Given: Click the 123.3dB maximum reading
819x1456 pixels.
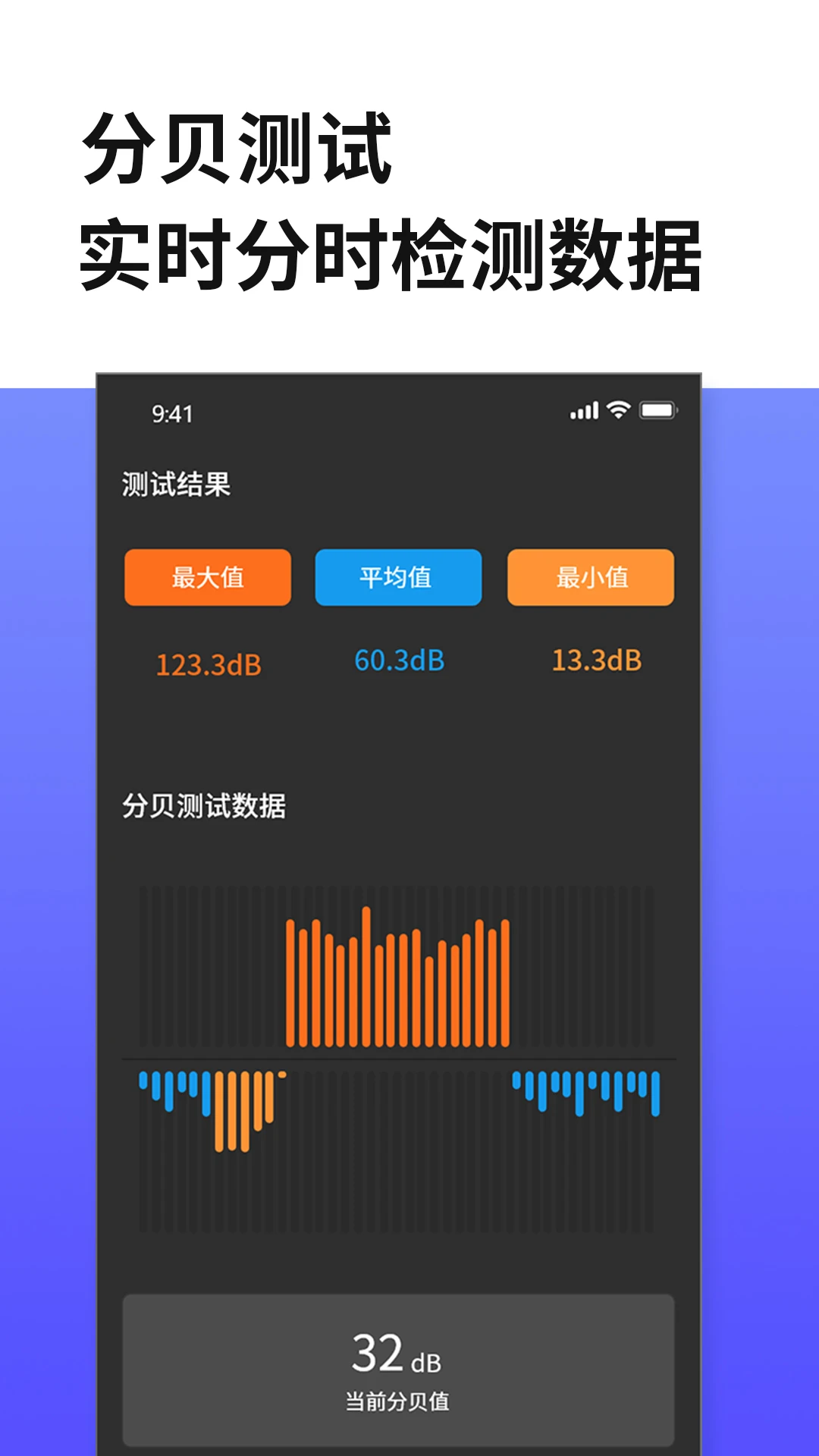Looking at the screenshot, I should coord(207,661).
